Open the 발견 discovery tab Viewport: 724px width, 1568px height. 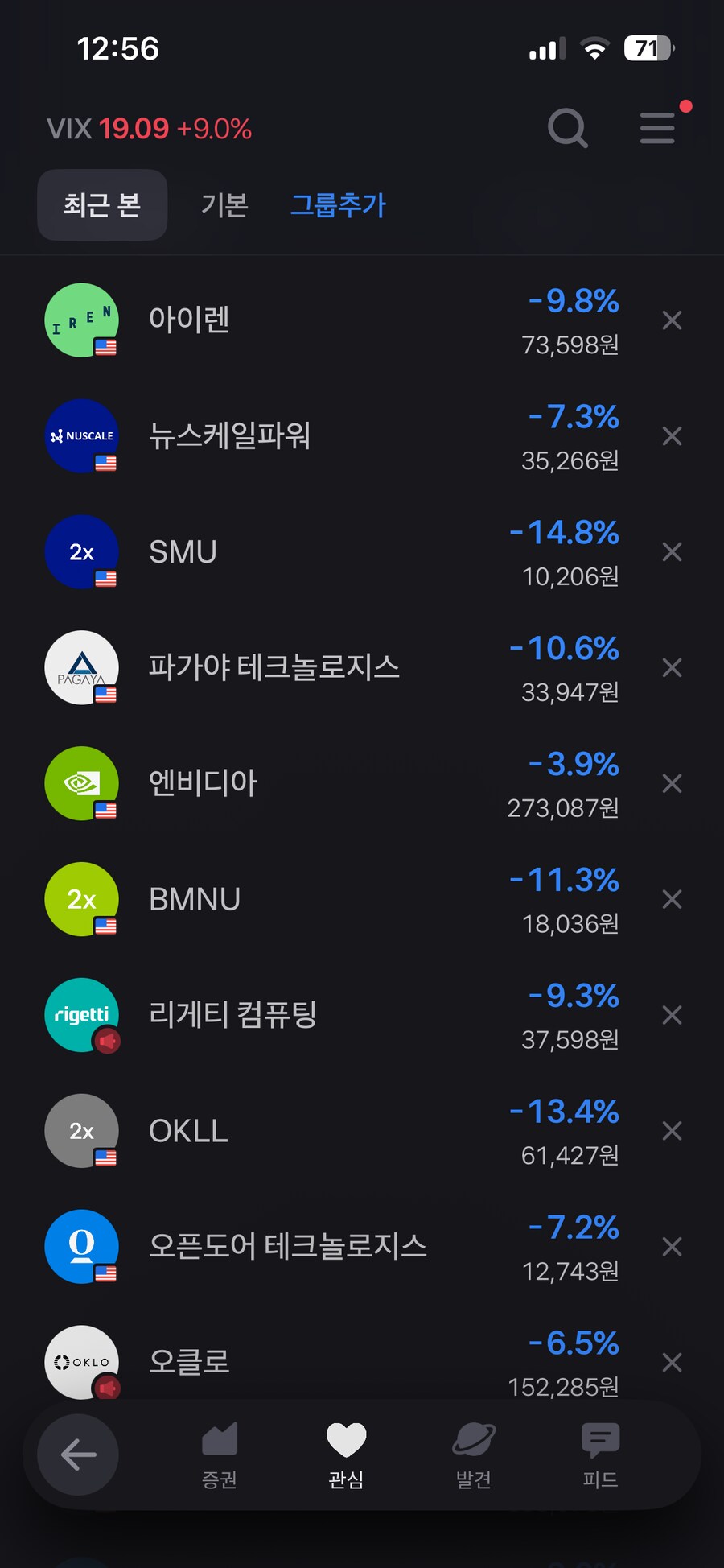[473, 1455]
